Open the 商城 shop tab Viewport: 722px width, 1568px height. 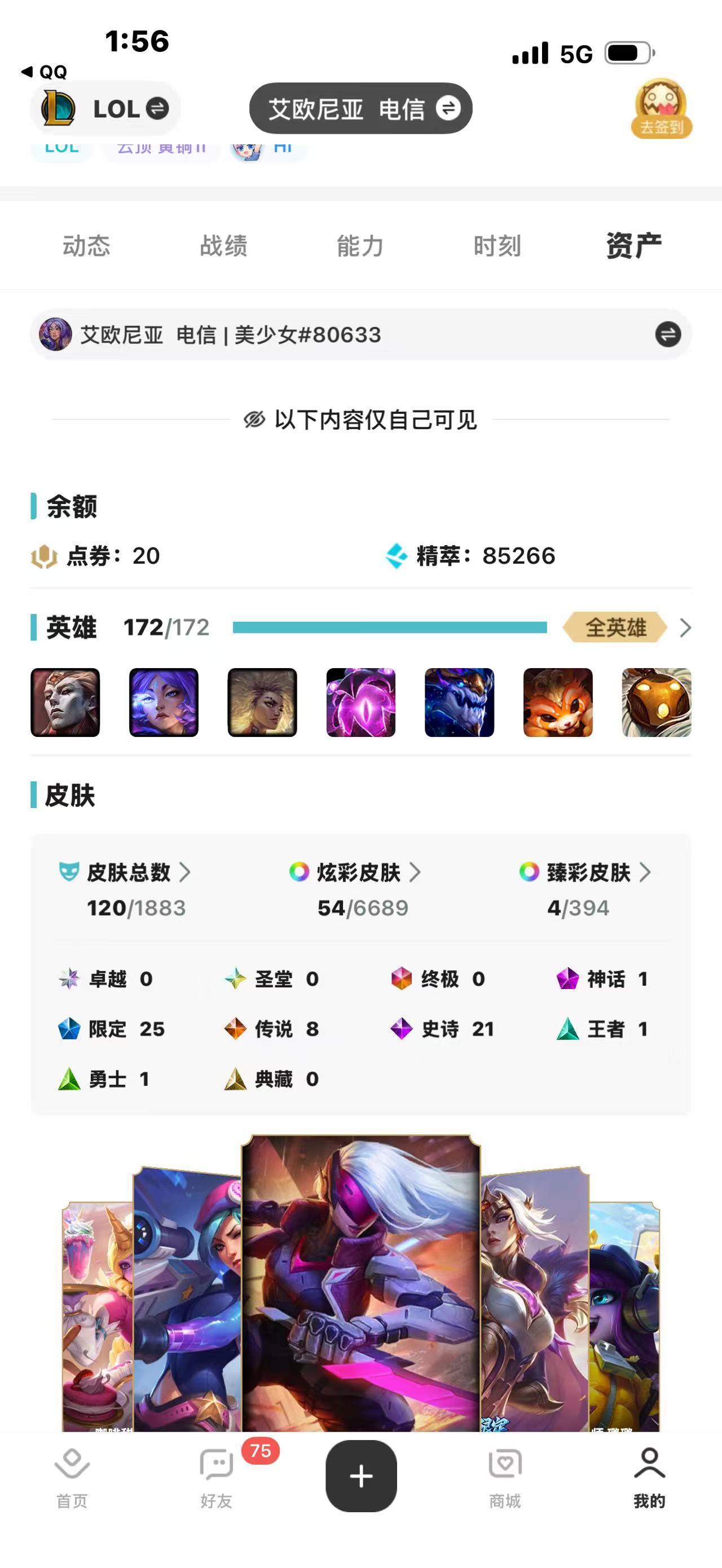pos(505,1476)
